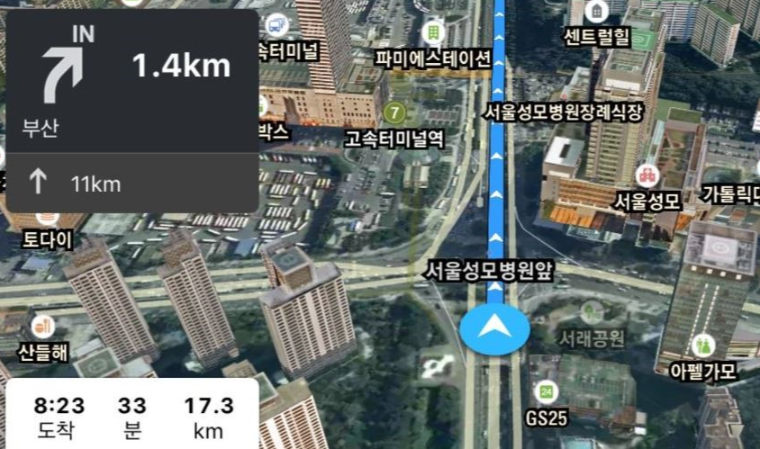Screen dimensions: 760x449
Task: Tap the 서울성모 hospital marker
Action: [x=647, y=176]
